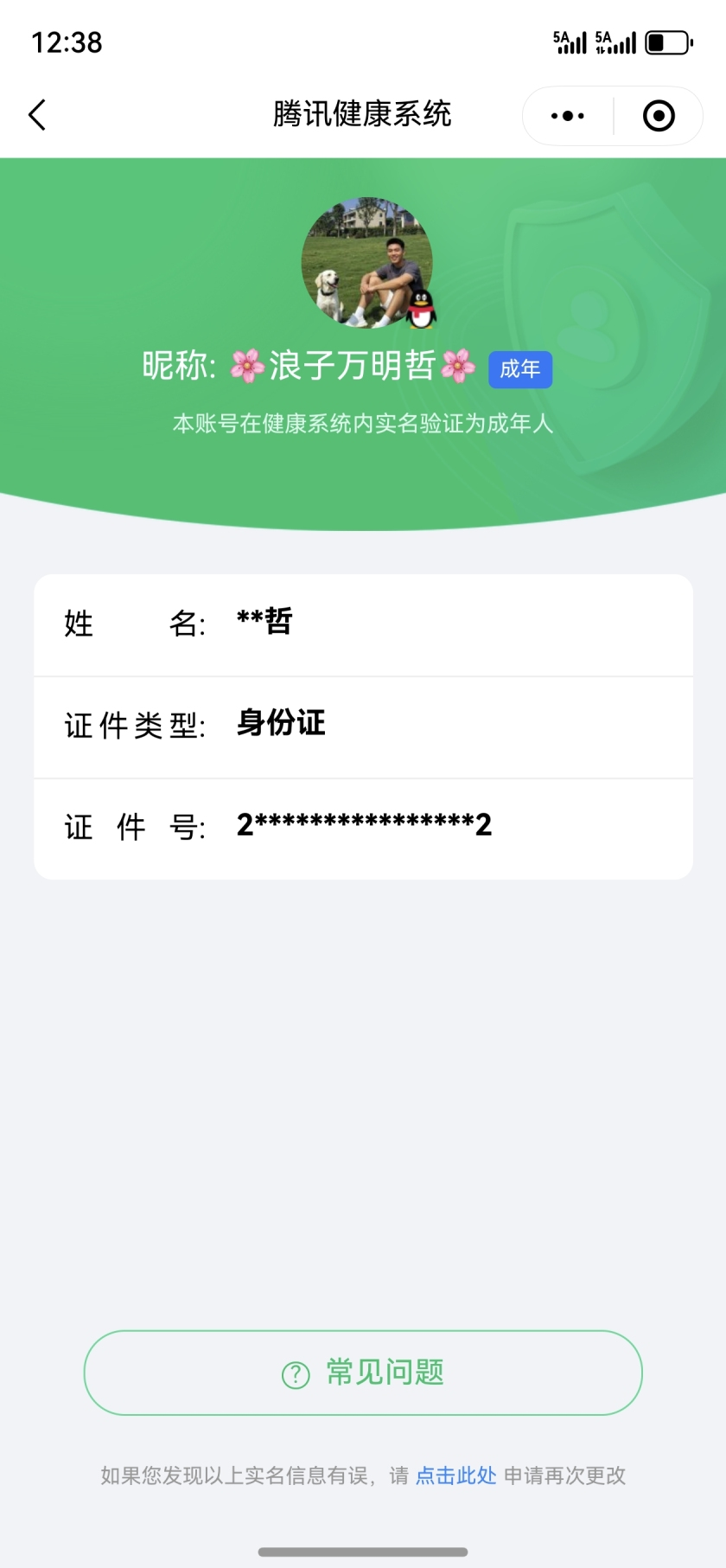Tap the nickname 浪子万明哲 text
726x1568 pixels.
pos(346,368)
